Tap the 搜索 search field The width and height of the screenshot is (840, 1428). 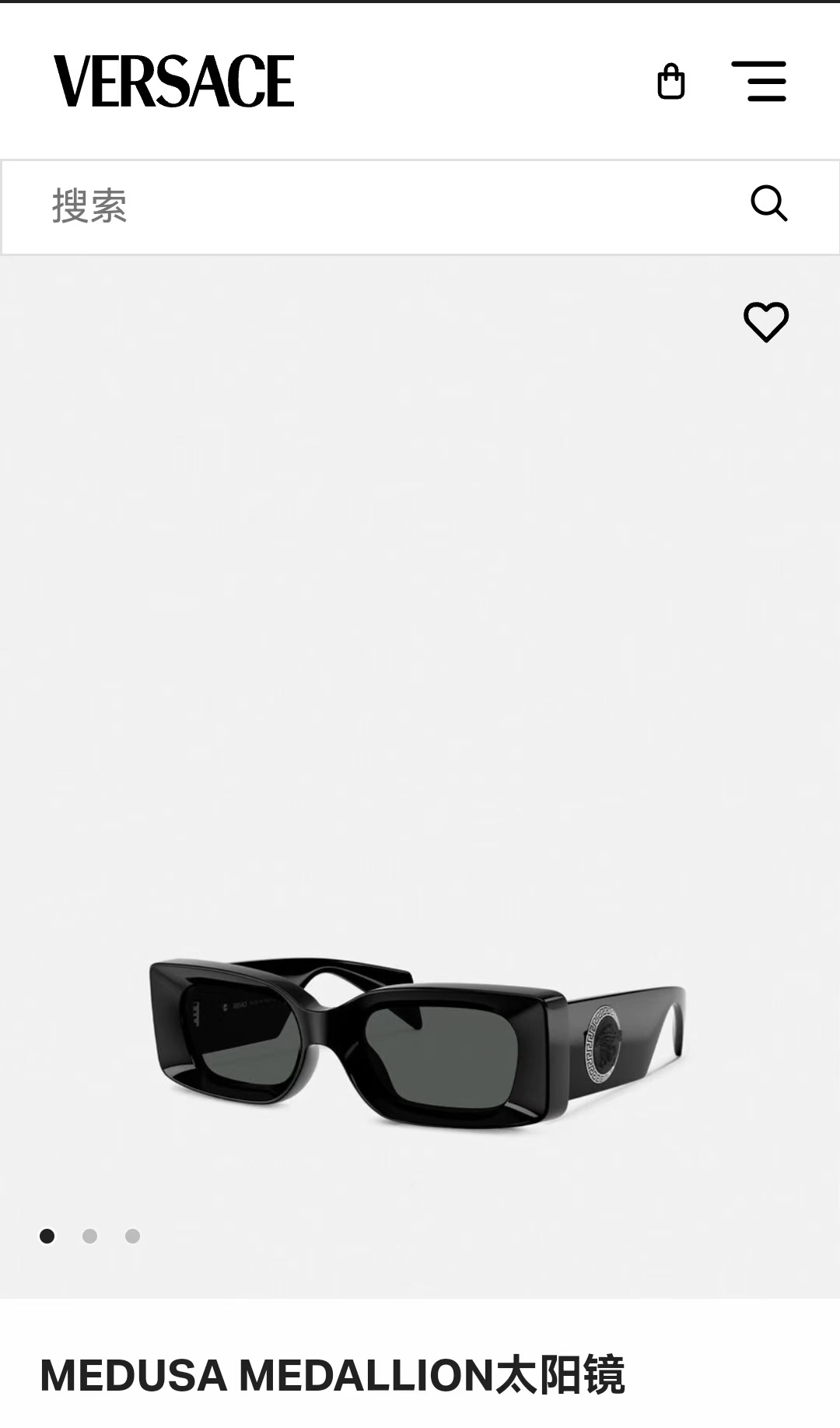click(373, 206)
